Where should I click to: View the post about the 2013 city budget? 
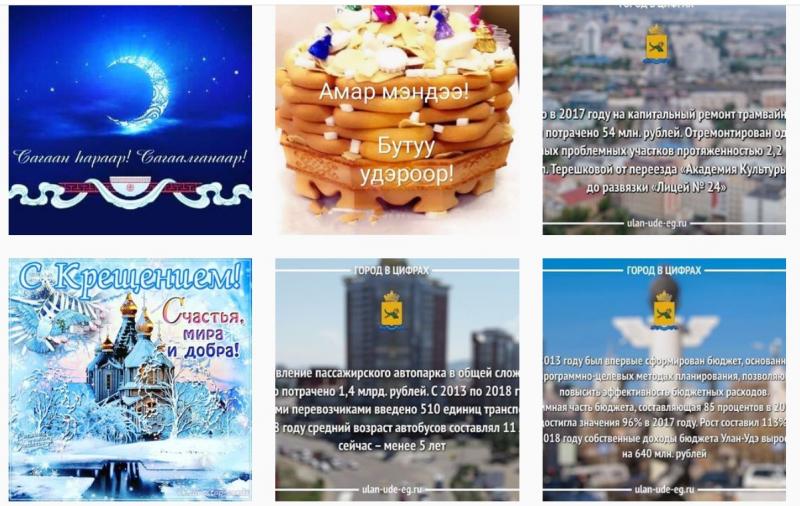pyautogui.click(x=664, y=380)
